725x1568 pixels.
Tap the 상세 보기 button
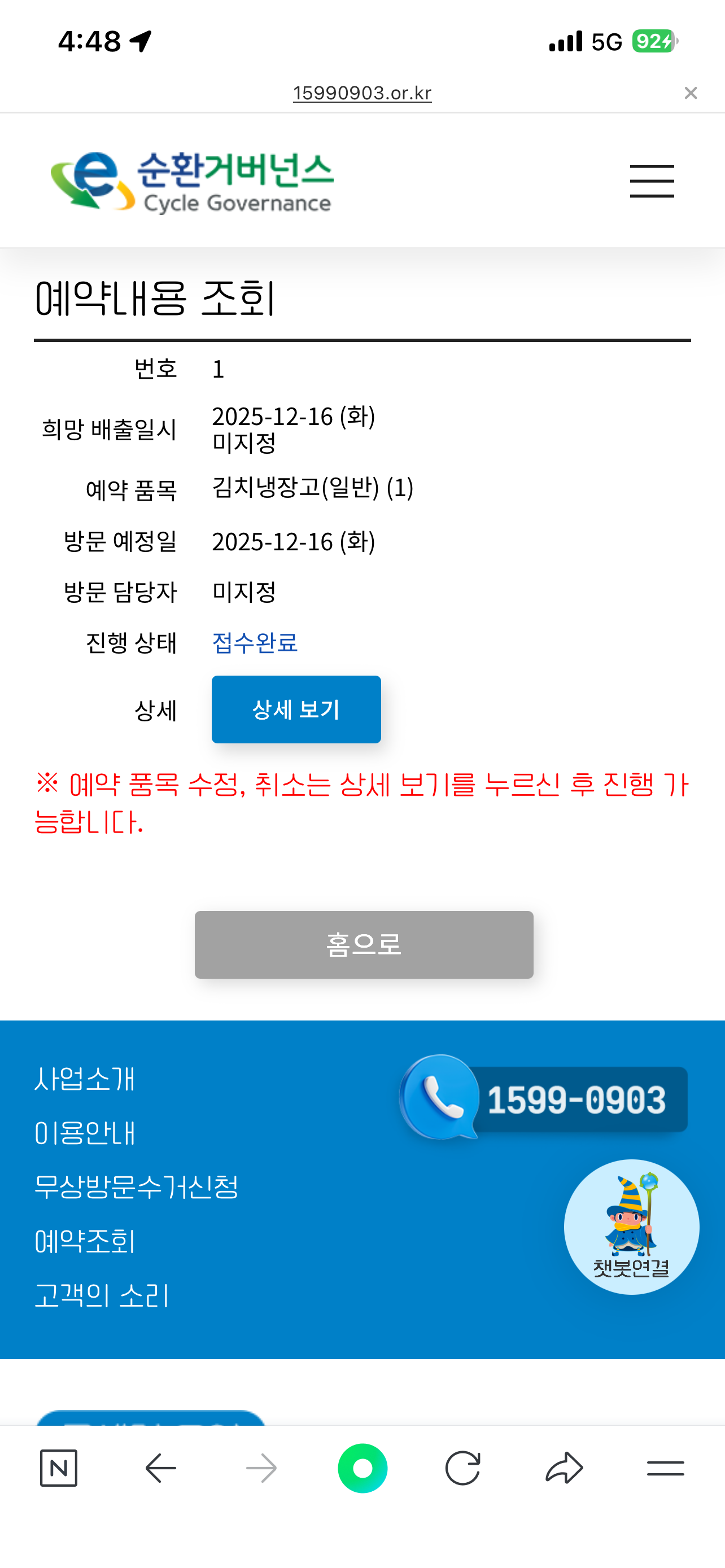point(296,709)
